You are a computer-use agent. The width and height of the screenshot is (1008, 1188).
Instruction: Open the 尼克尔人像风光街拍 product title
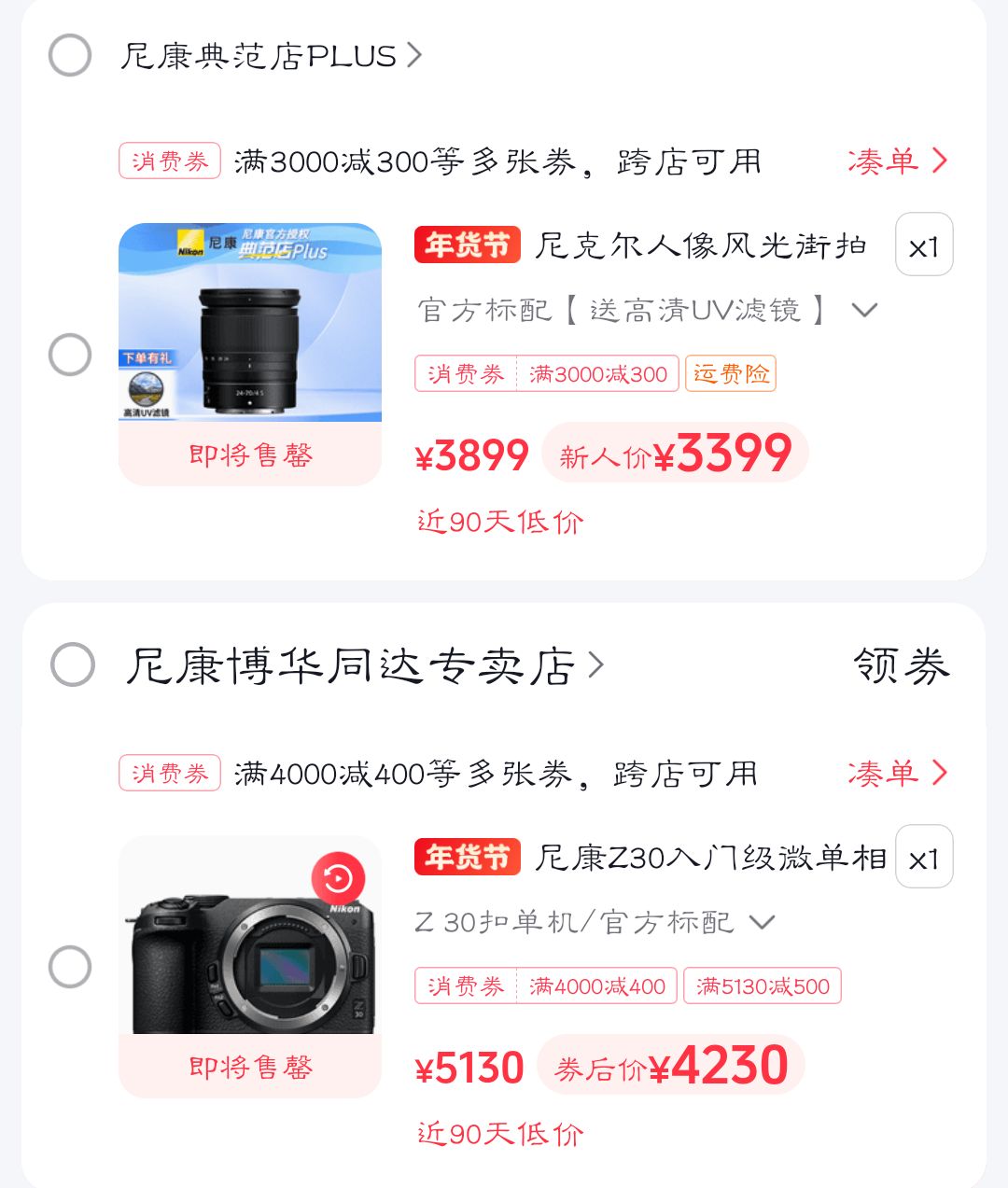pos(700,246)
